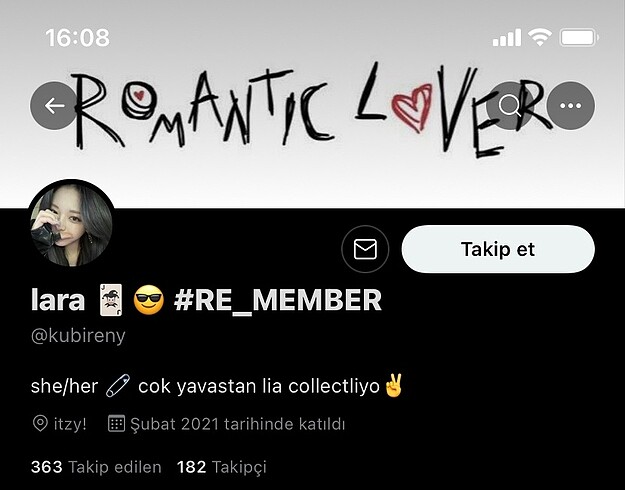The height and width of the screenshot is (490, 625).
Task: Follow the account with Takip et
Action: (498, 249)
